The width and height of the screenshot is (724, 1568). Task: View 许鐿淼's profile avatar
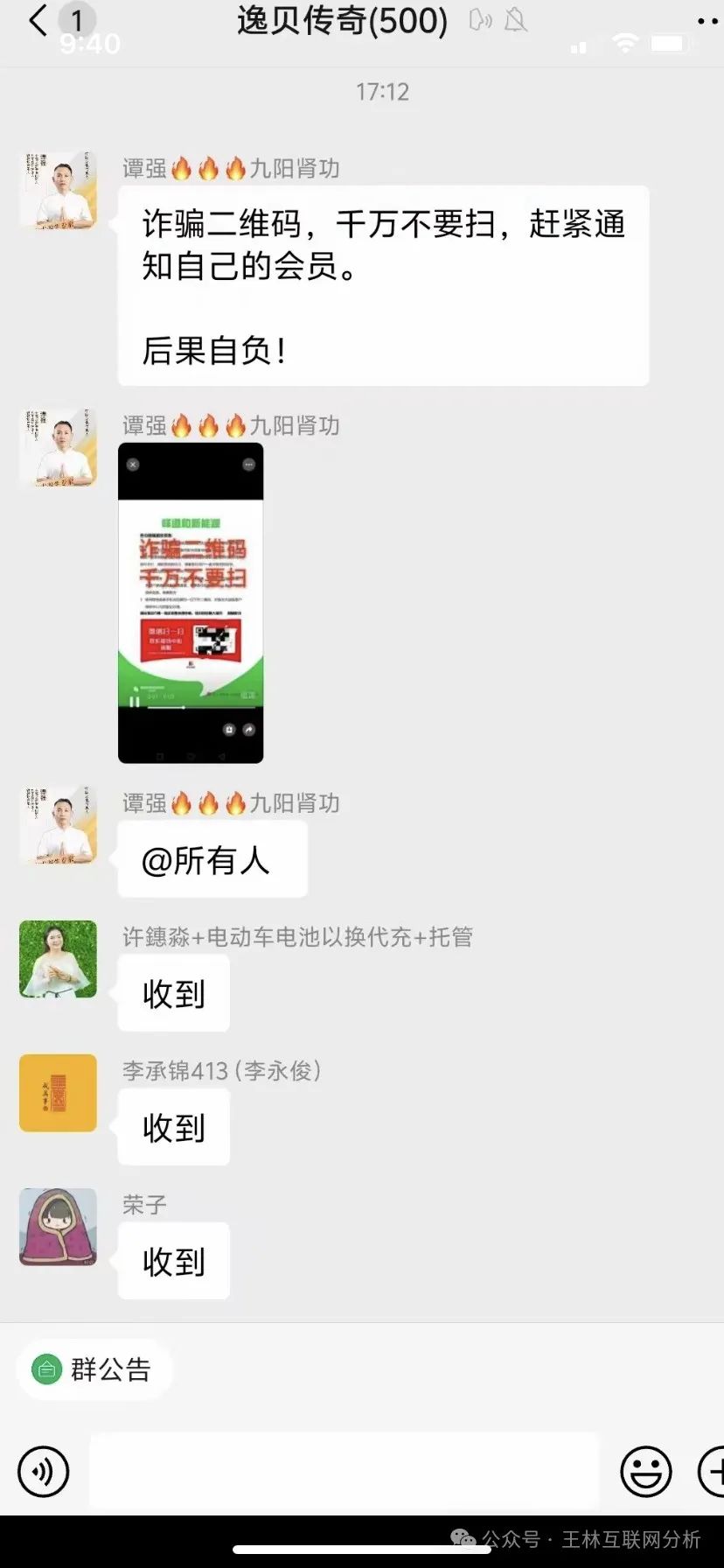coord(58,959)
